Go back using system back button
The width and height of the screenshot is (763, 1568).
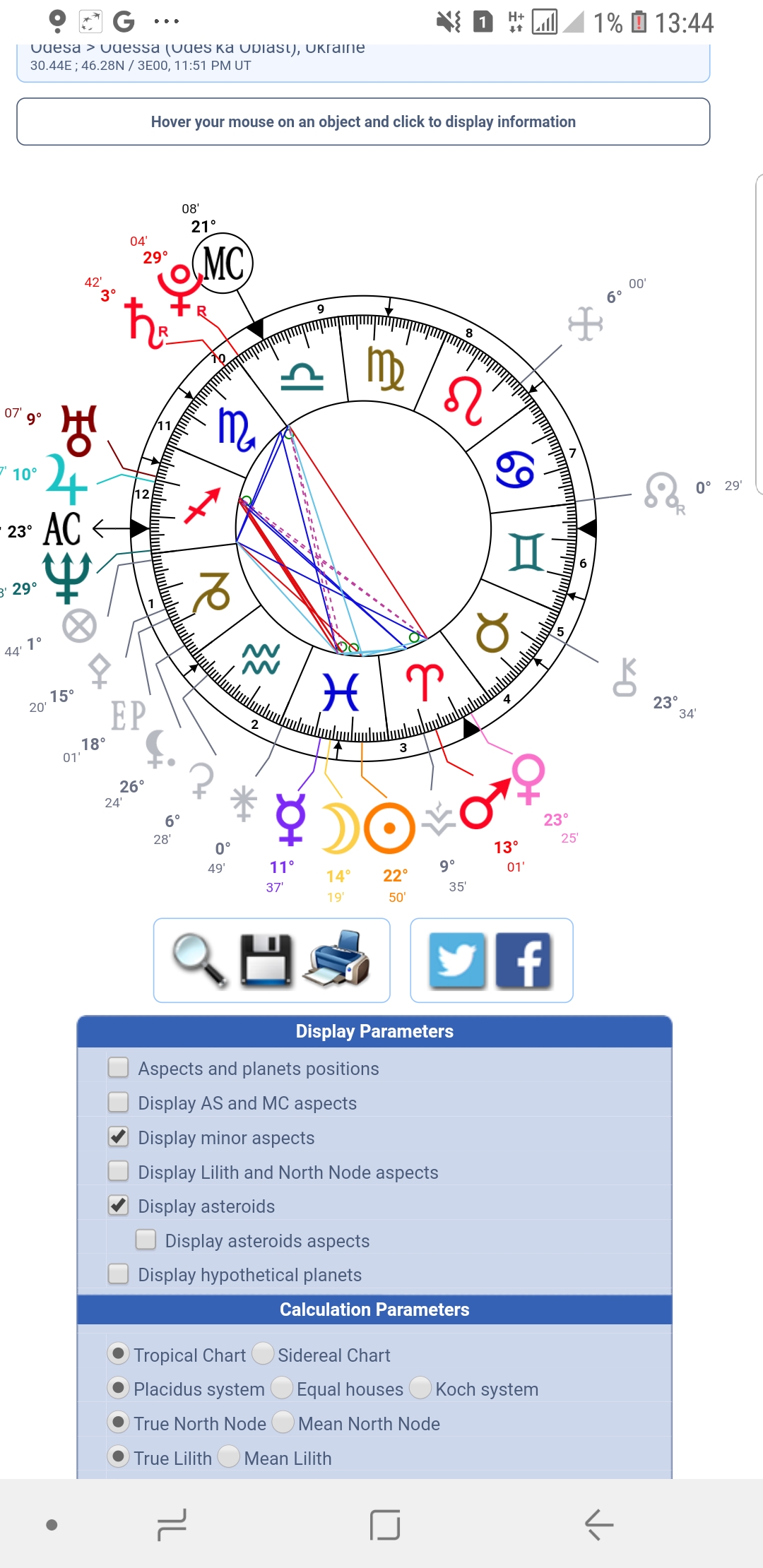pos(598,1524)
